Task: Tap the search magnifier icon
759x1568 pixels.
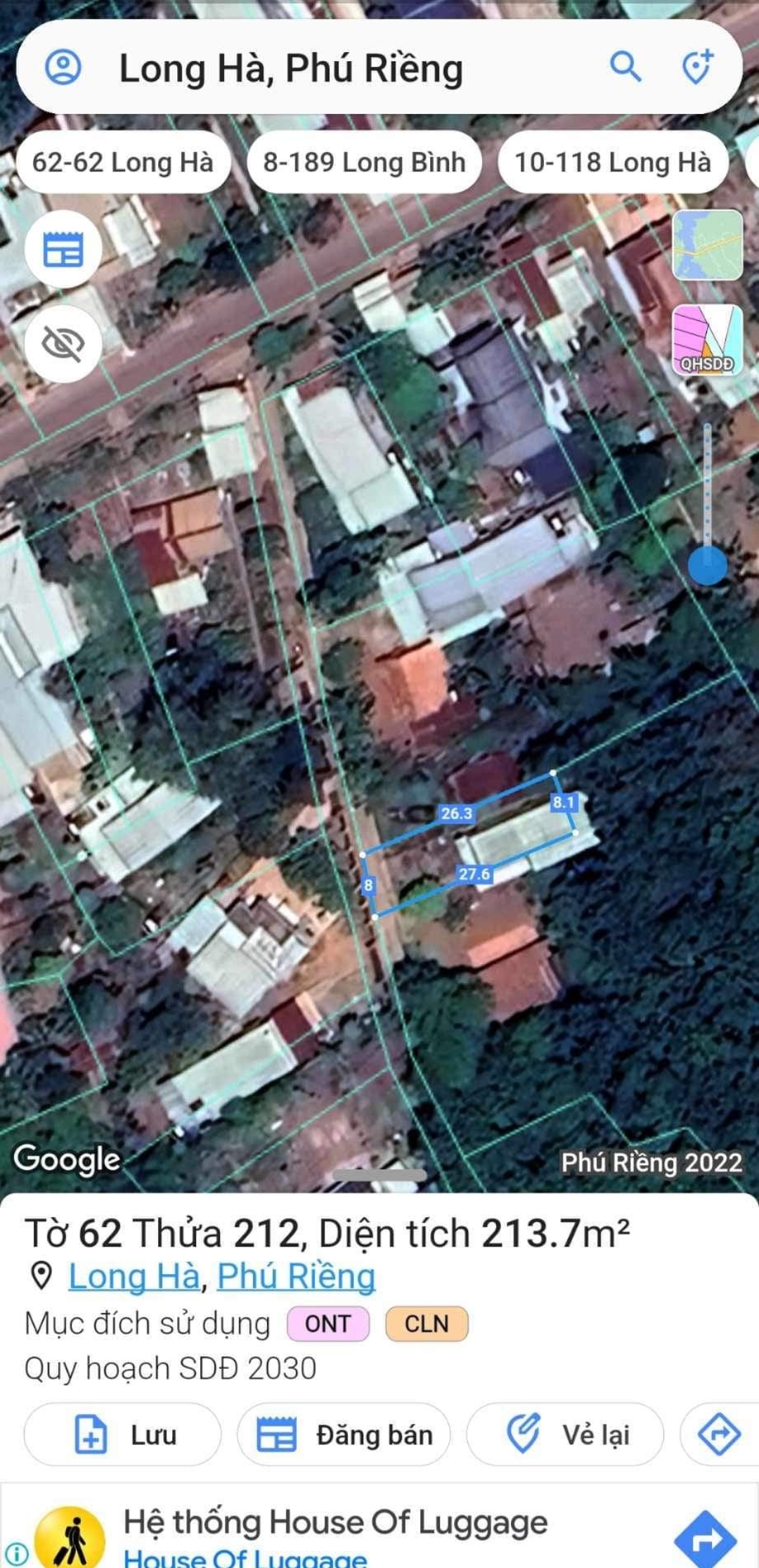Action: [625, 68]
